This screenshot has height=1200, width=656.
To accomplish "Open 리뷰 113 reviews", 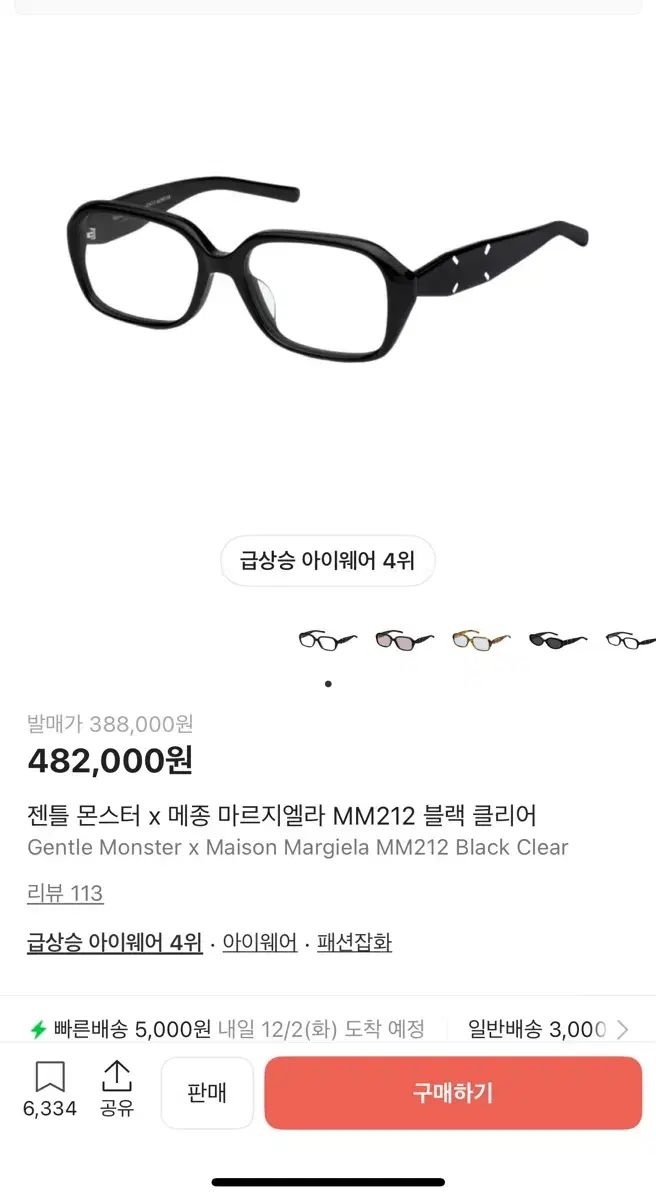I will pos(65,893).
